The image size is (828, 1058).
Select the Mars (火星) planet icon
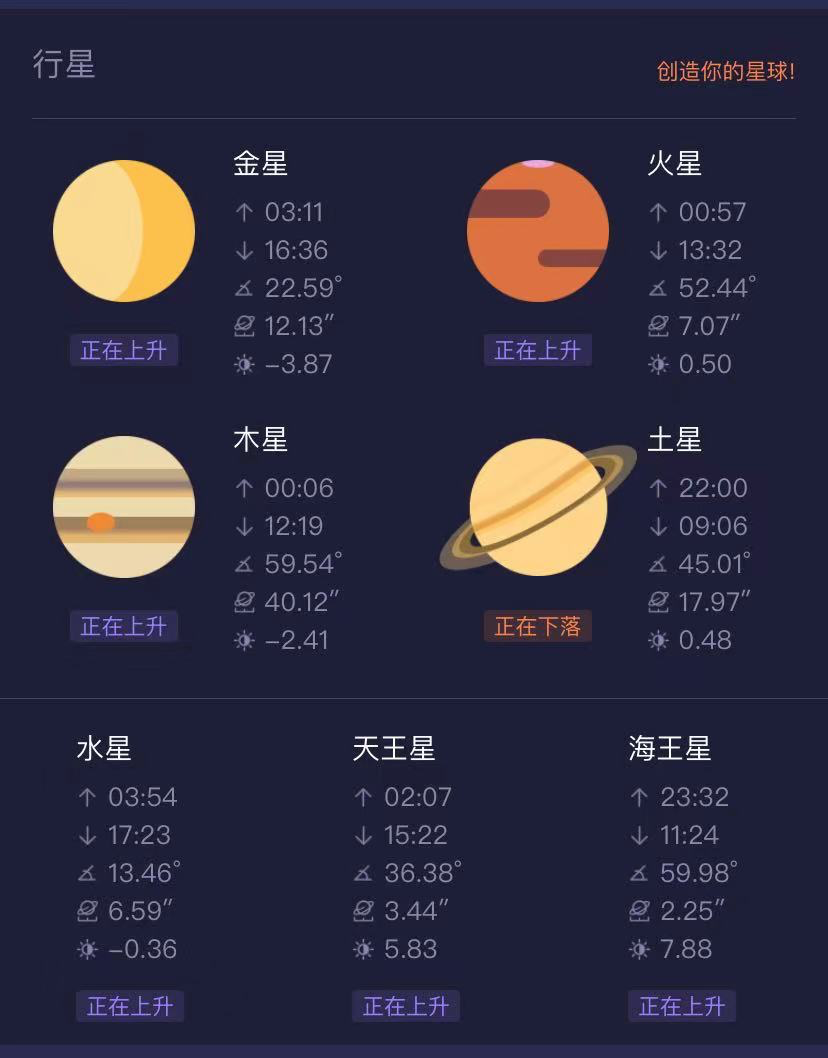pyautogui.click(x=538, y=231)
